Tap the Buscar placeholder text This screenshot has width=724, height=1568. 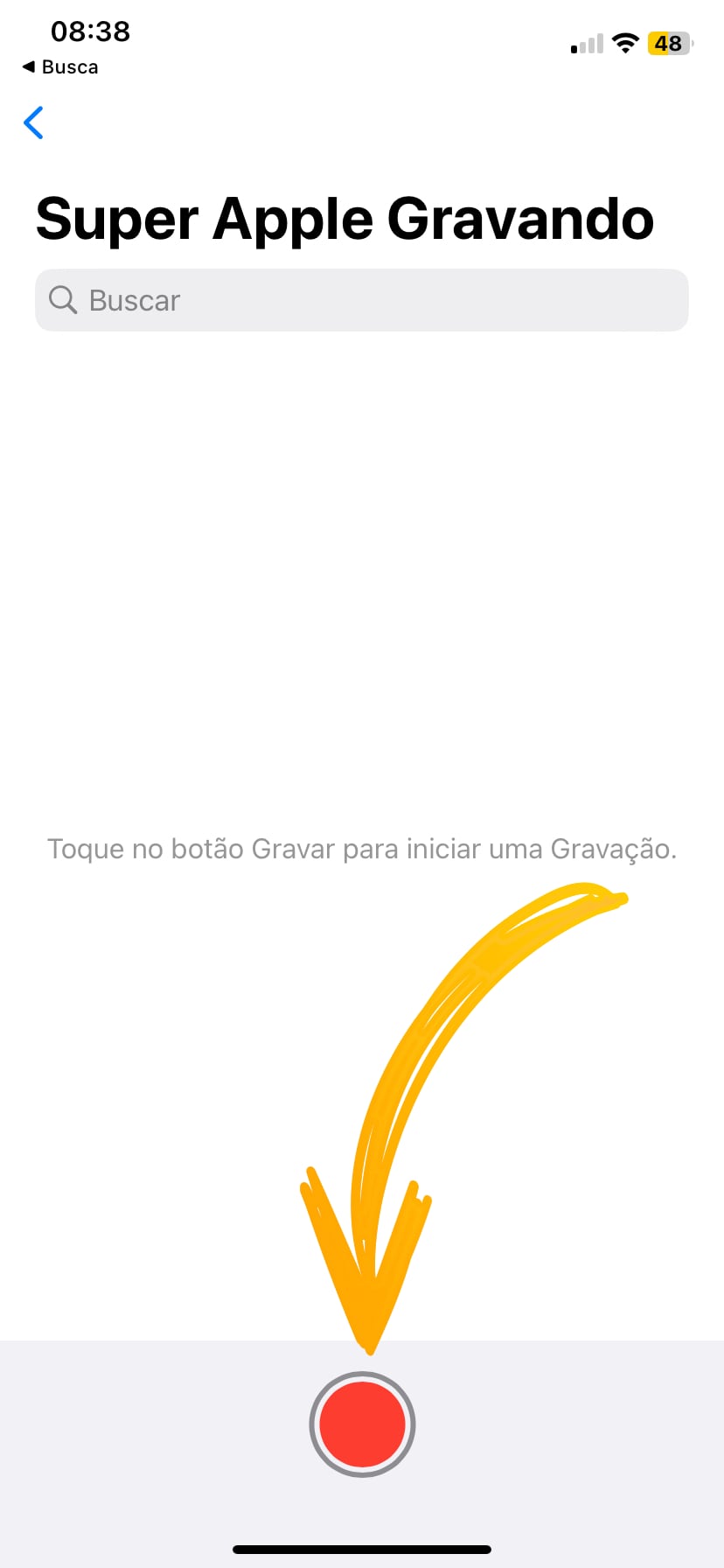134,300
